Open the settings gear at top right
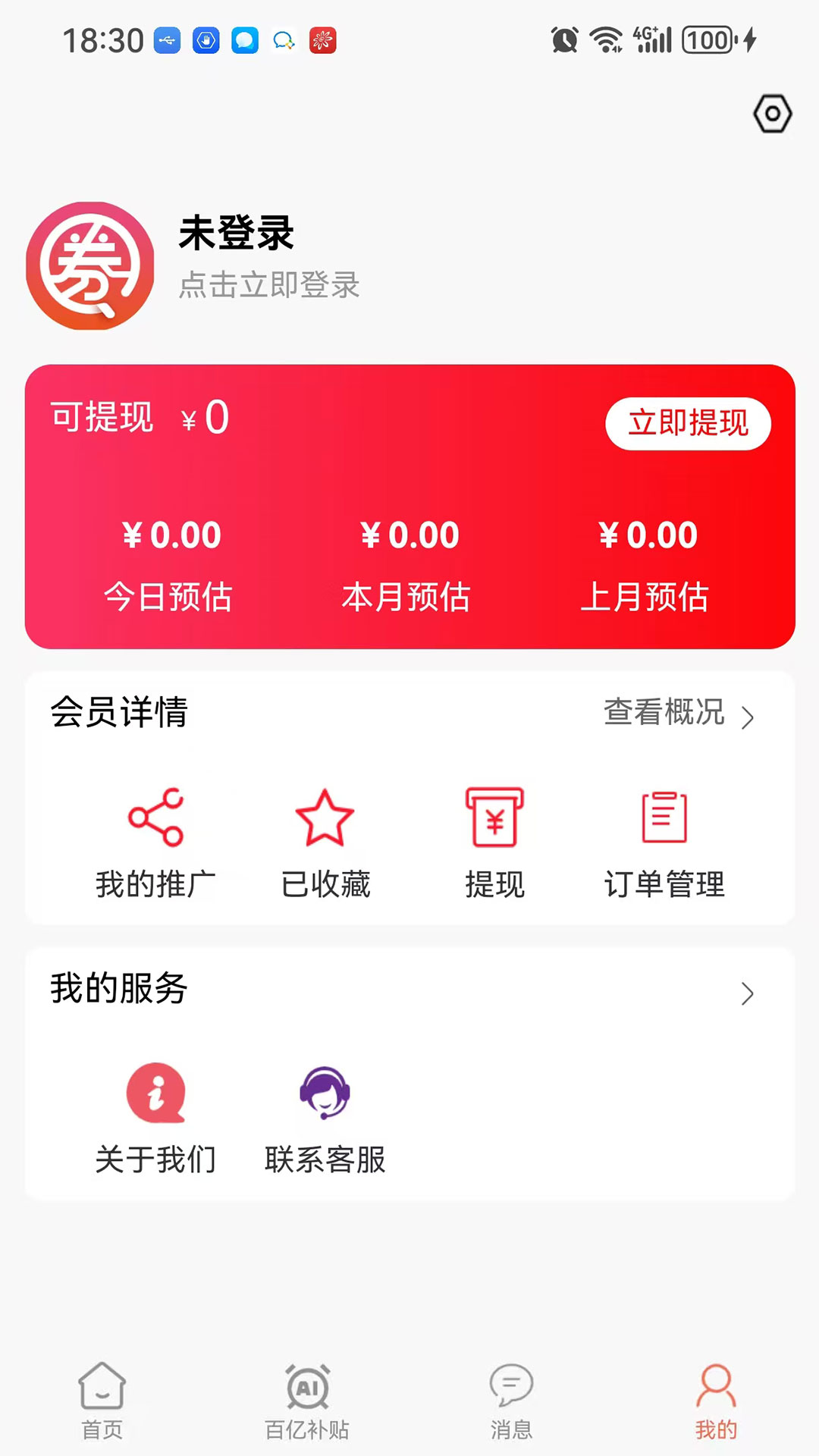Screen dimensions: 819x1456 pos(772,114)
